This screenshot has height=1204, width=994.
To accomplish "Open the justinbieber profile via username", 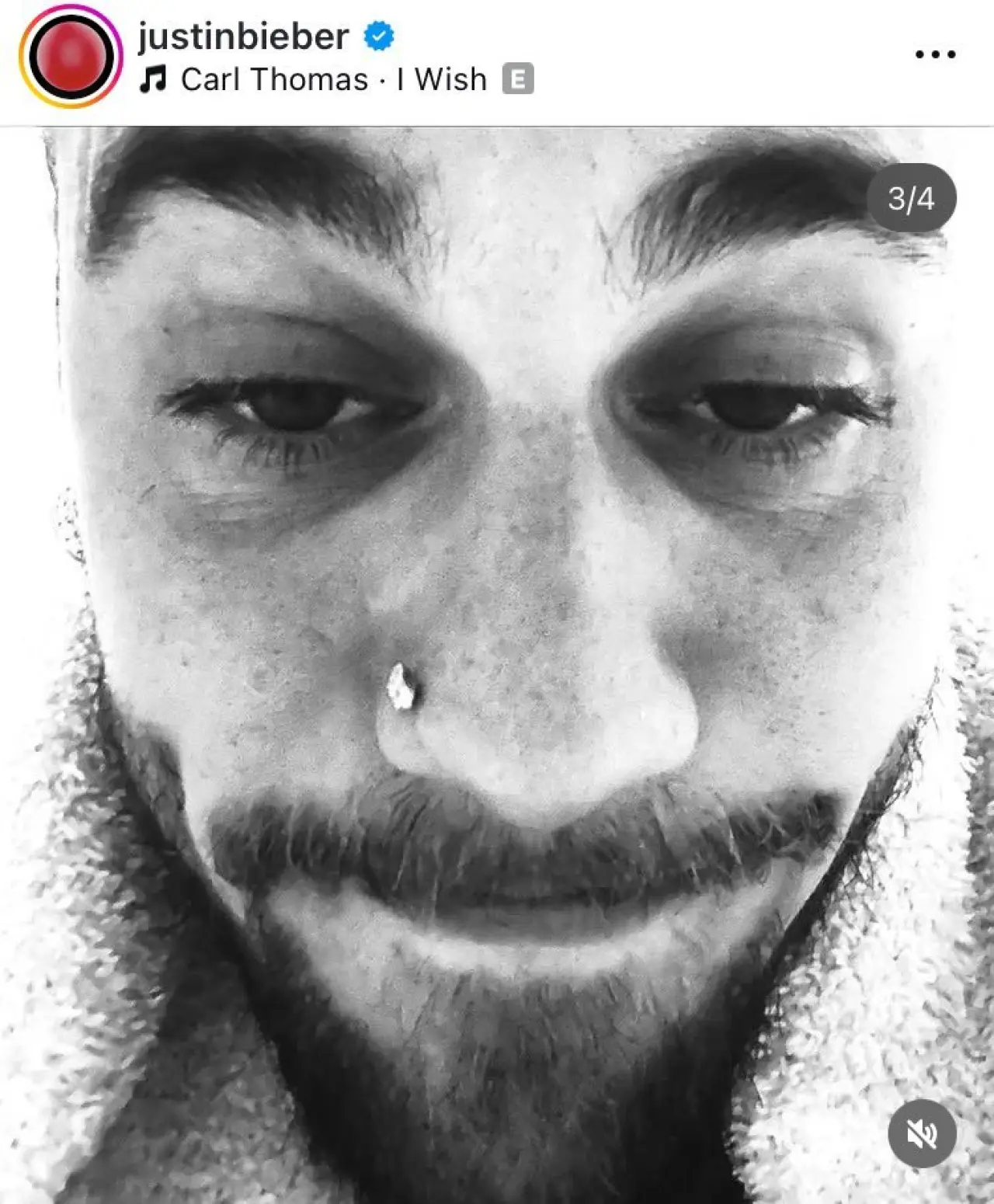I will [243, 37].
